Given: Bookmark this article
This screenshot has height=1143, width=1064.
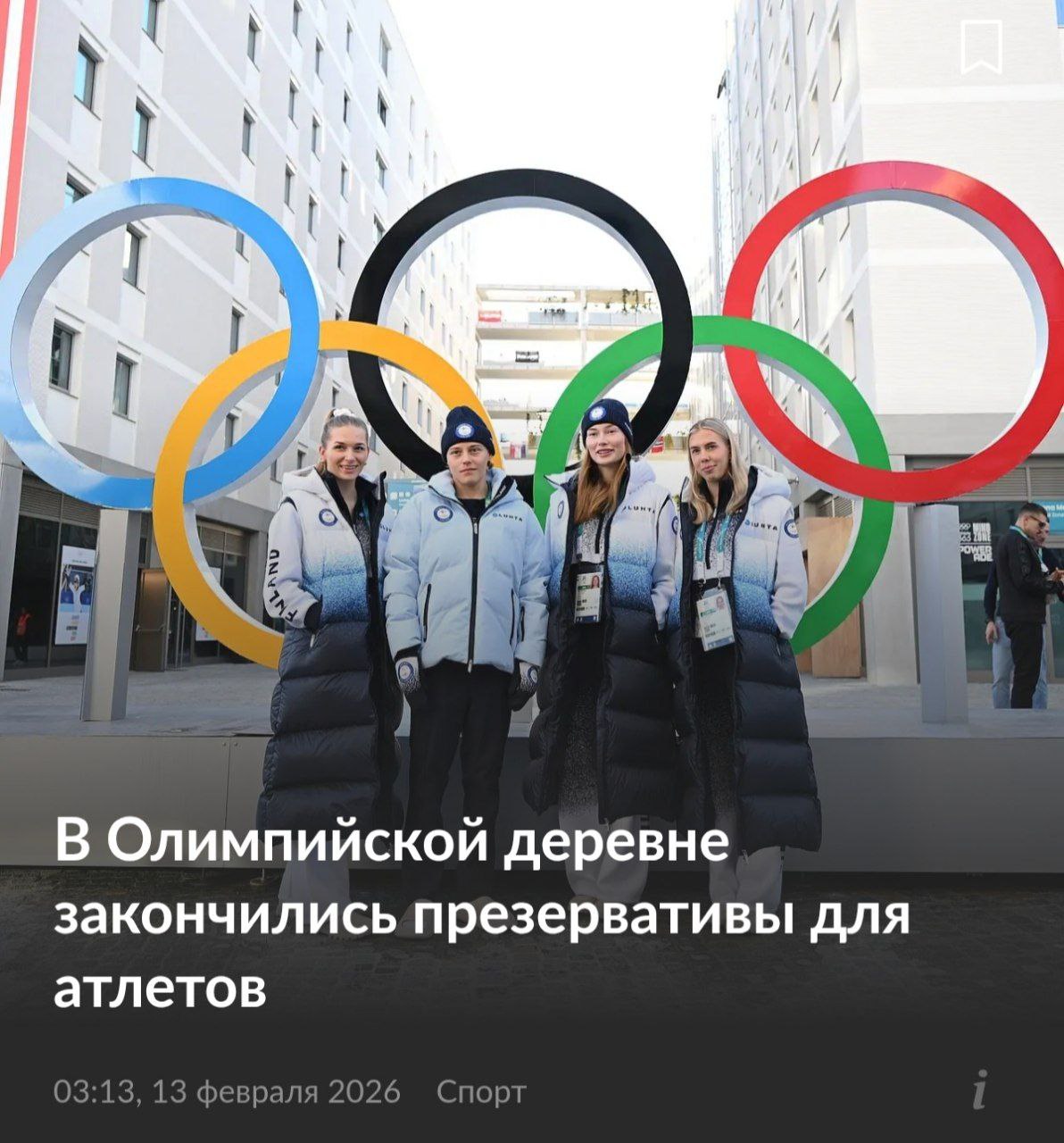Looking at the screenshot, I should (981, 46).
